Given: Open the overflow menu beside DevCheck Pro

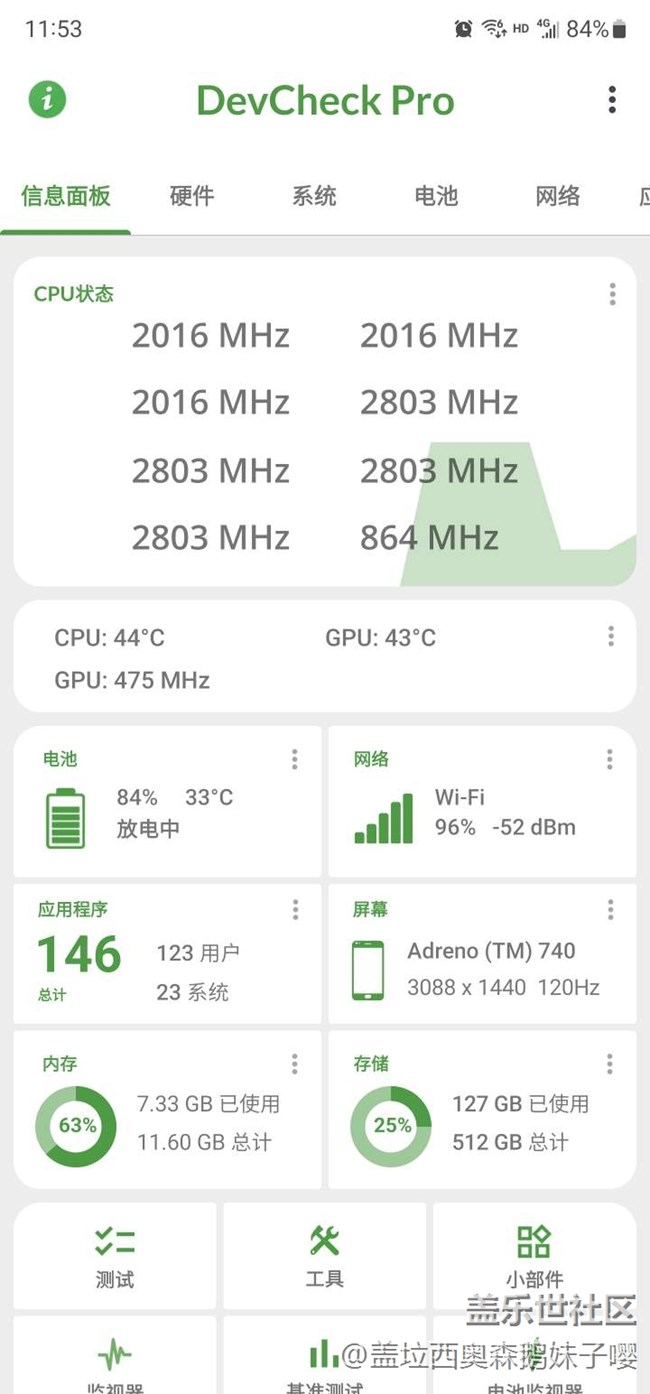Looking at the screenshot, I should pos(612,99).
